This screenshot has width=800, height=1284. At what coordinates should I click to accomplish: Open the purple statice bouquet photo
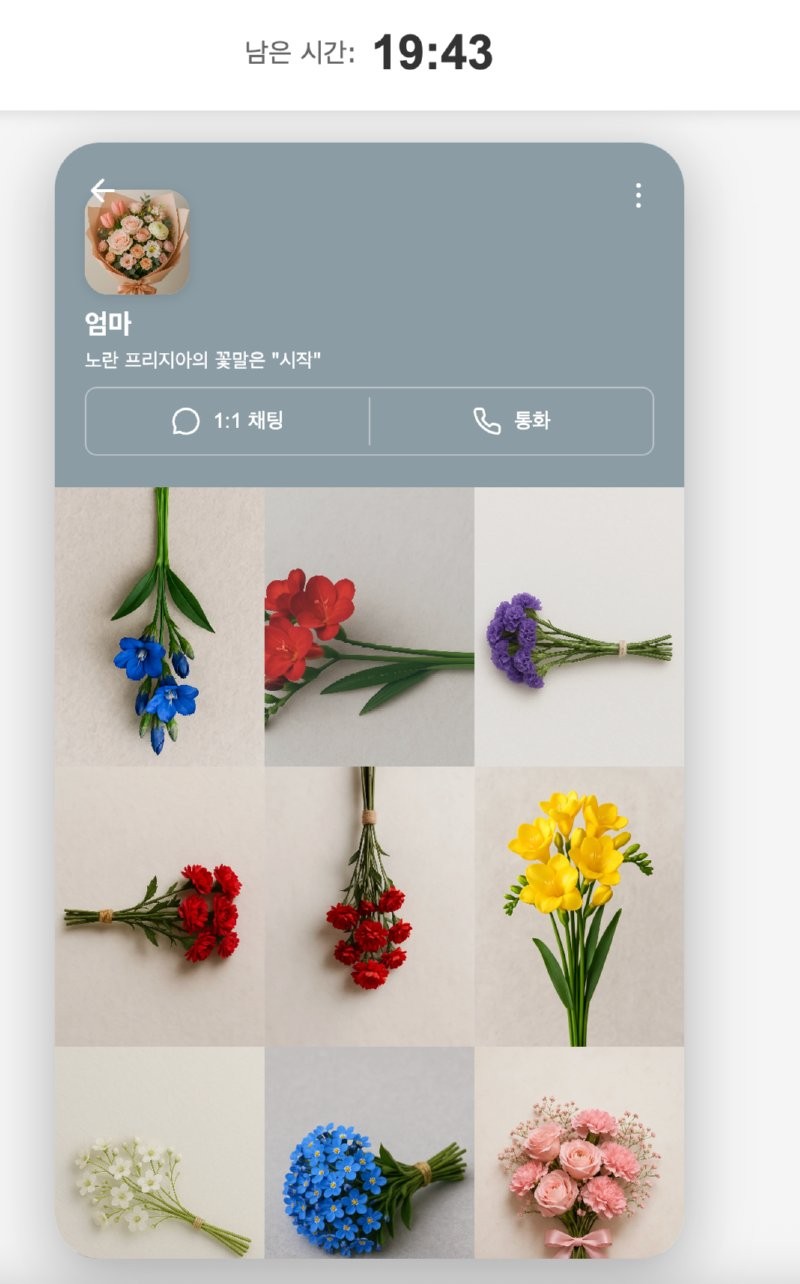click(579, 626)
